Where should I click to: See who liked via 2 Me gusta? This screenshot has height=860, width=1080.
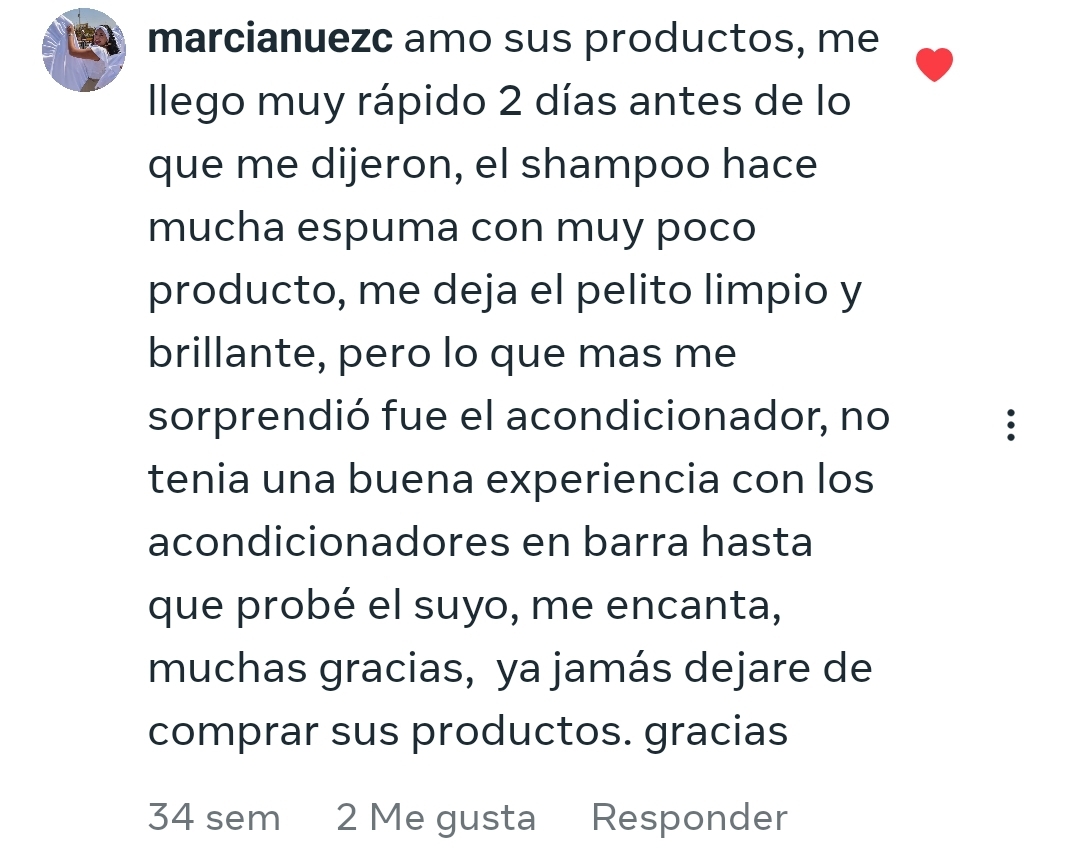436,818
